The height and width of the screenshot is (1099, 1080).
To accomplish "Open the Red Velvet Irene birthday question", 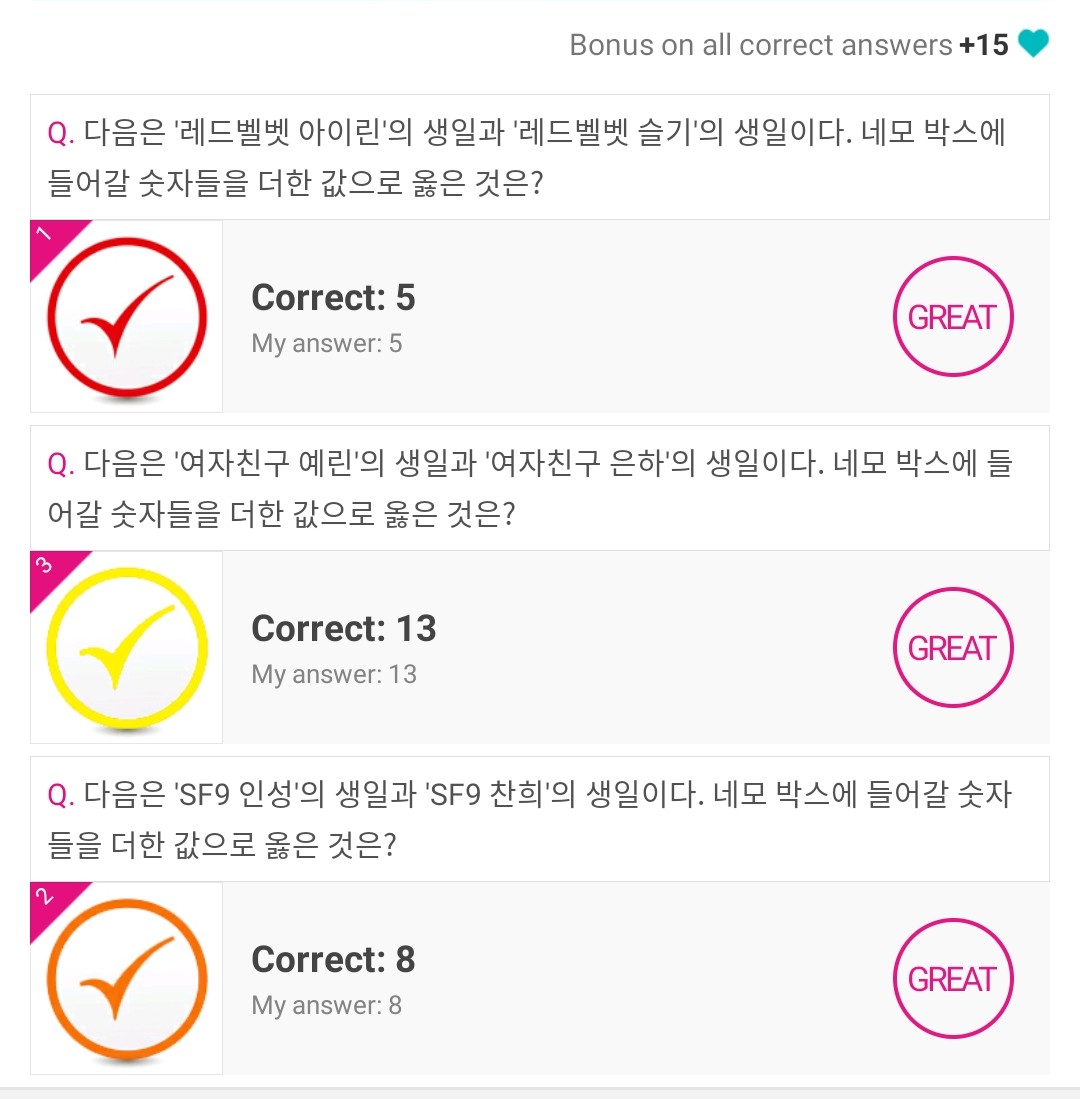I will click(539, 158).
